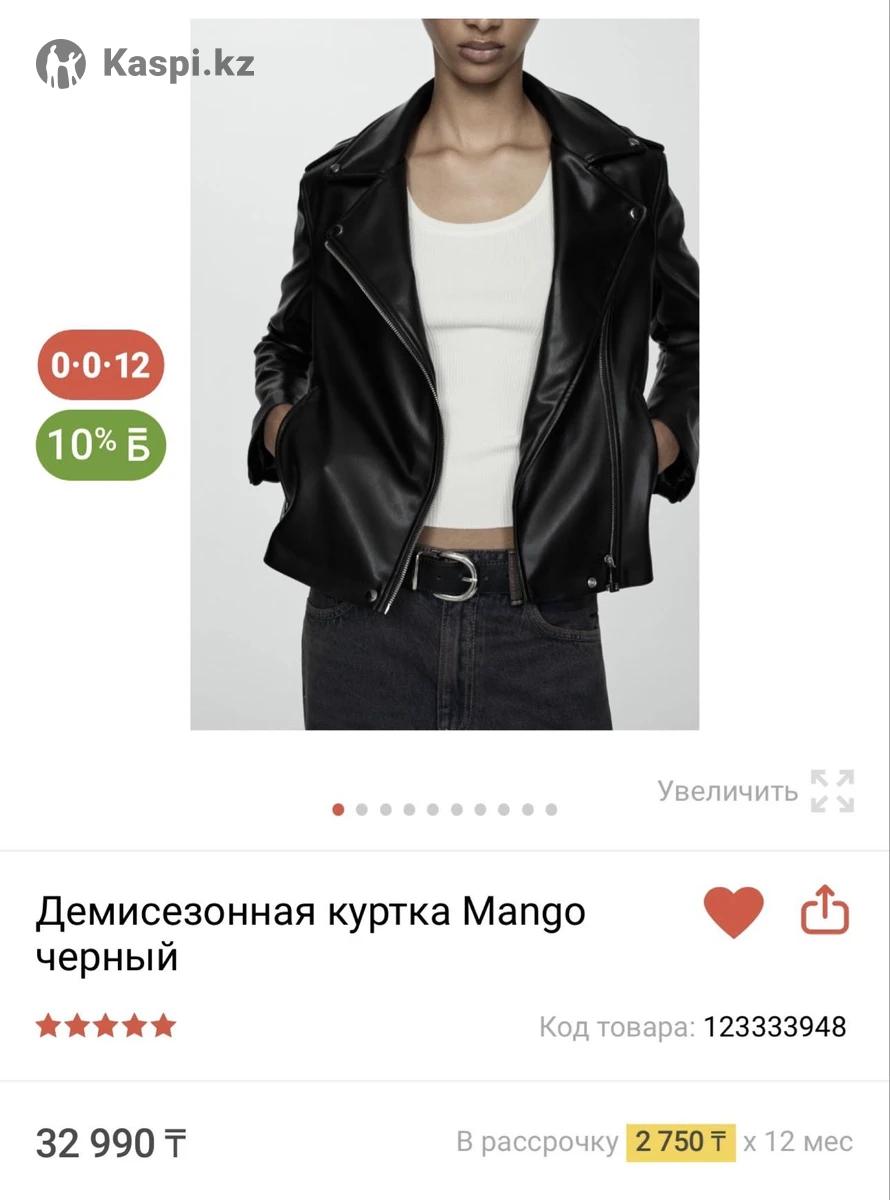Screen dimensions: 890x1200
Task: Select the second dot of the photo indicator
Action: (x=362, y=810)
